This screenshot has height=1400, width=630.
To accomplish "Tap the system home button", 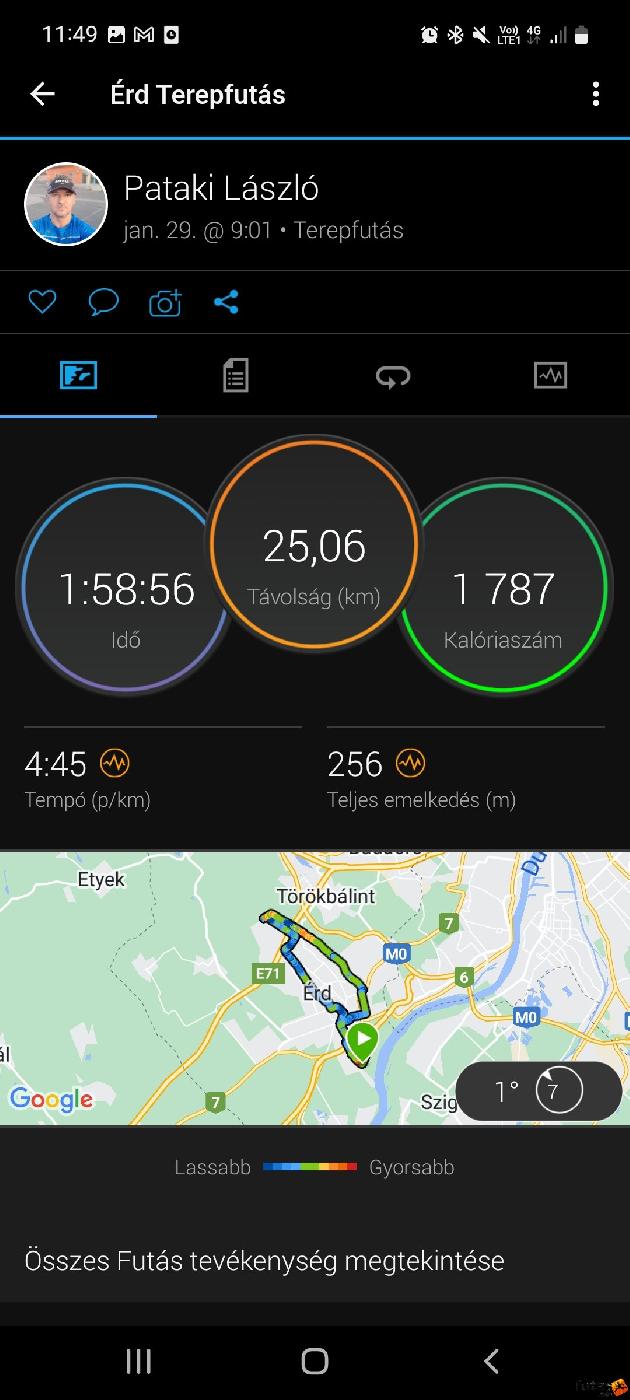I will pos(315,1360).
